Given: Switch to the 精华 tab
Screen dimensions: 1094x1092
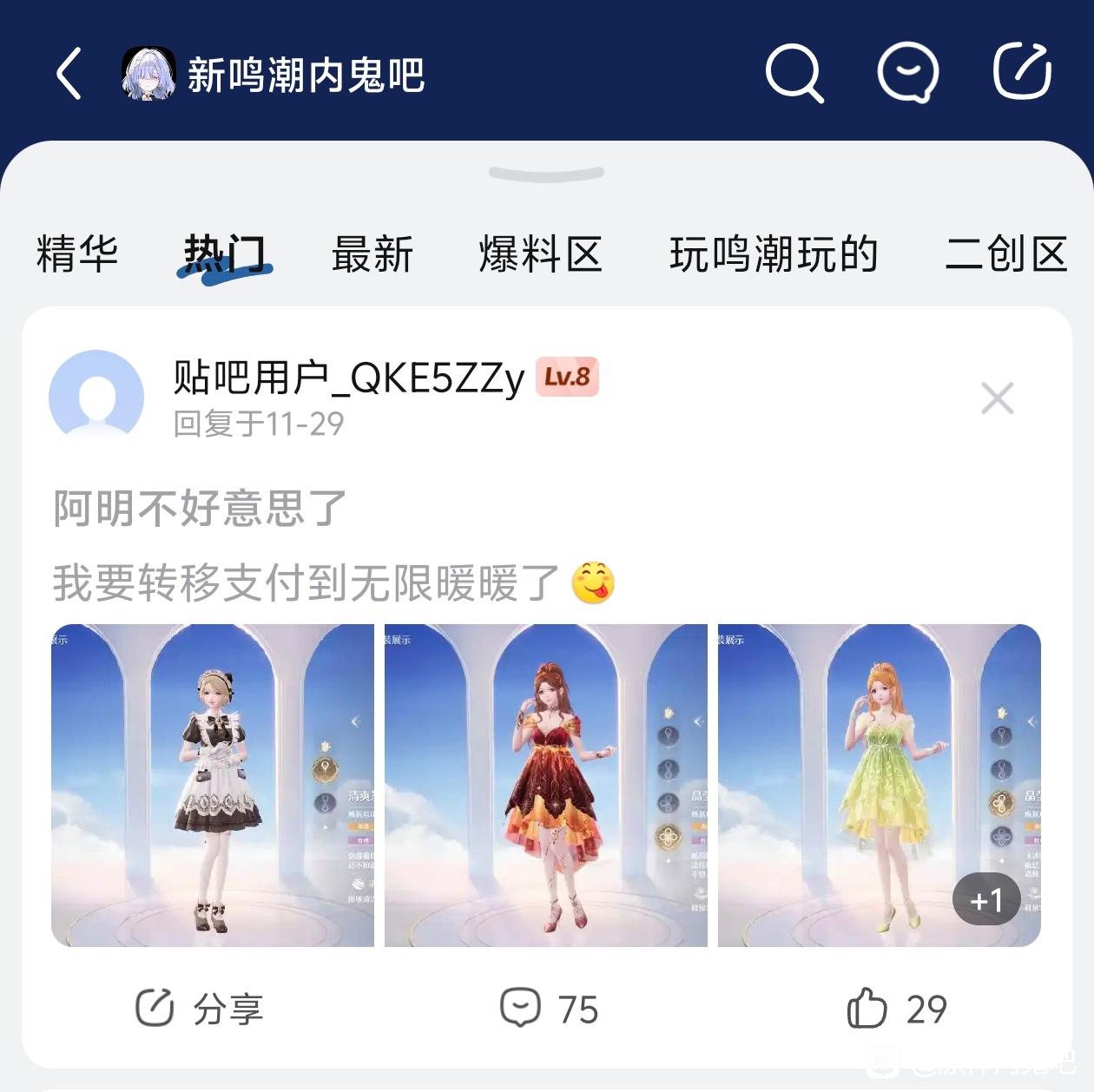Looking at the screenshot, I should (77, 254).
